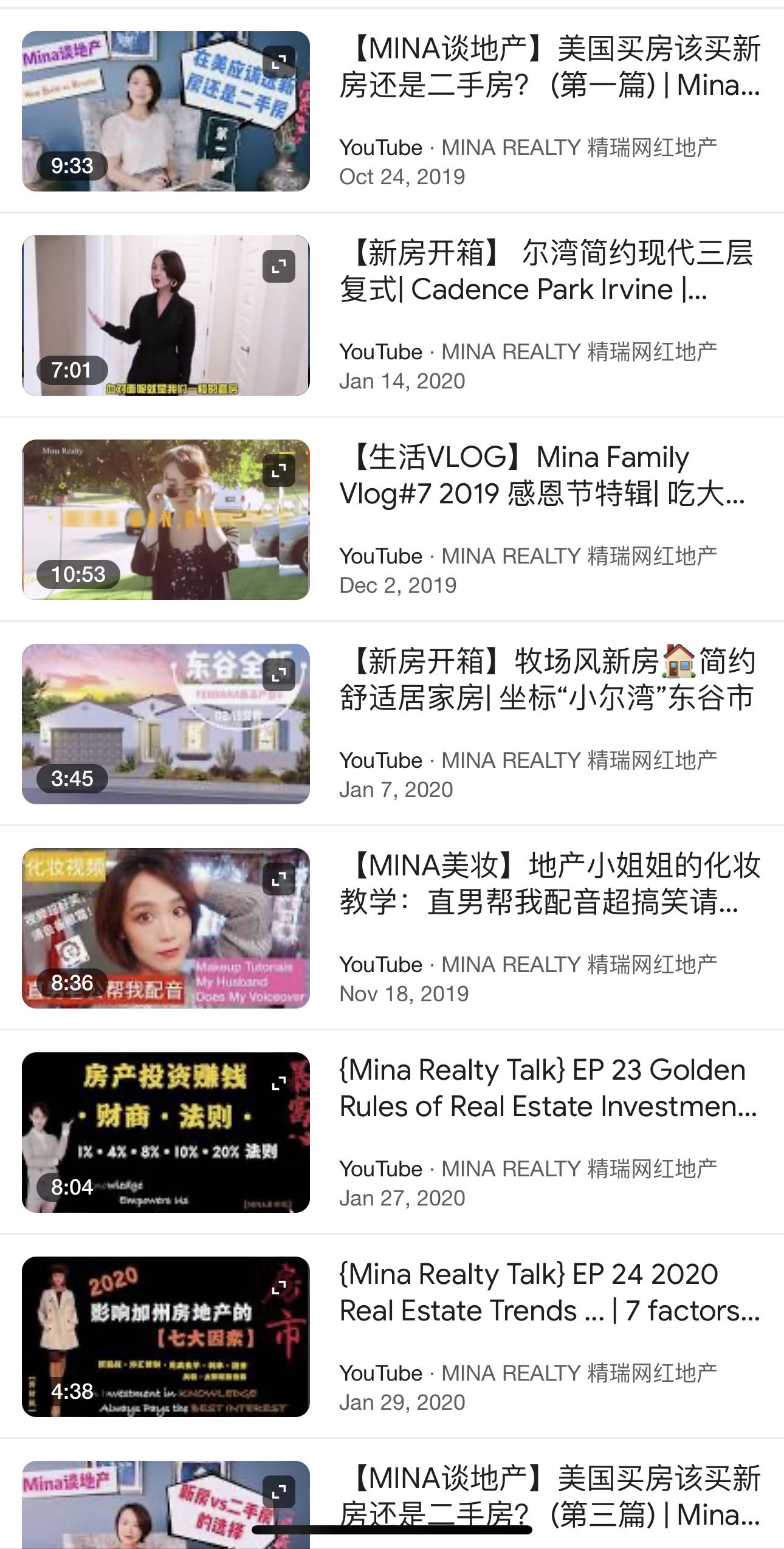The image size is (784, 1549).
Task: Expand the preview on the 10:53 vlog thumbnail
Action: (x=279, y=471)
